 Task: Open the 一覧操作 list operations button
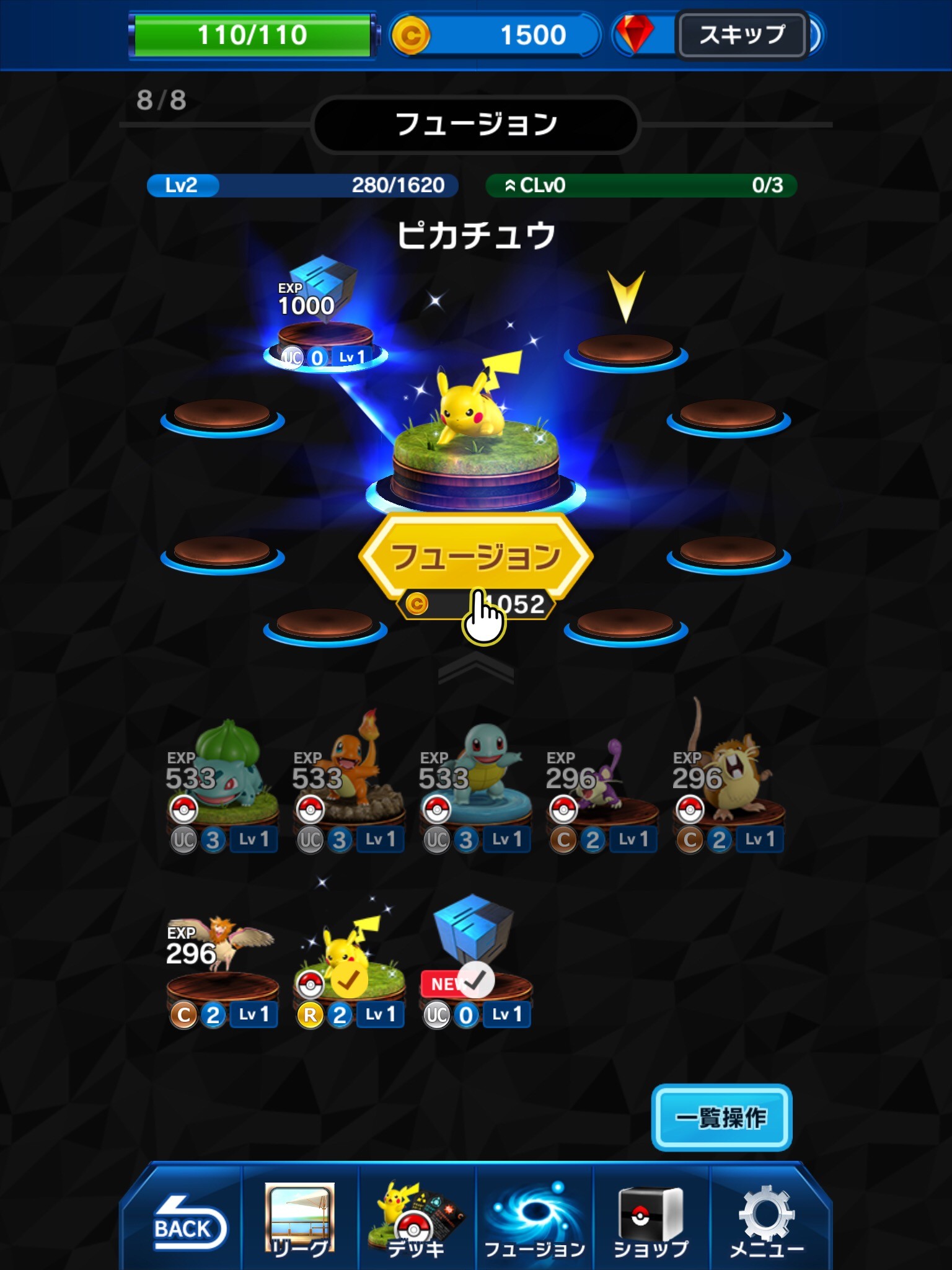[x=721, y=1117]
